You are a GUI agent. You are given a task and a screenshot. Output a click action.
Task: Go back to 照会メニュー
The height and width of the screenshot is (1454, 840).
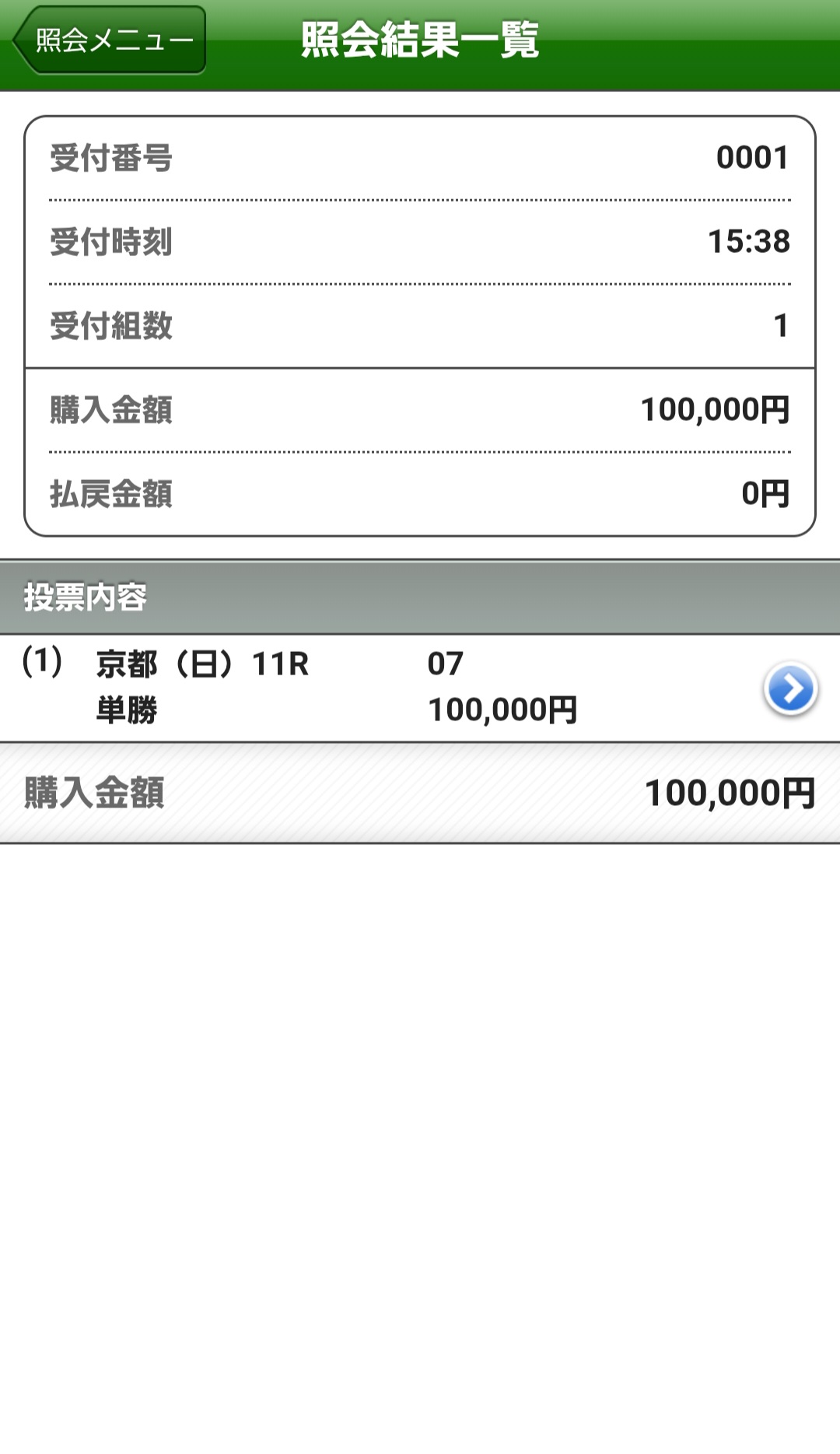tap(110, 40)
